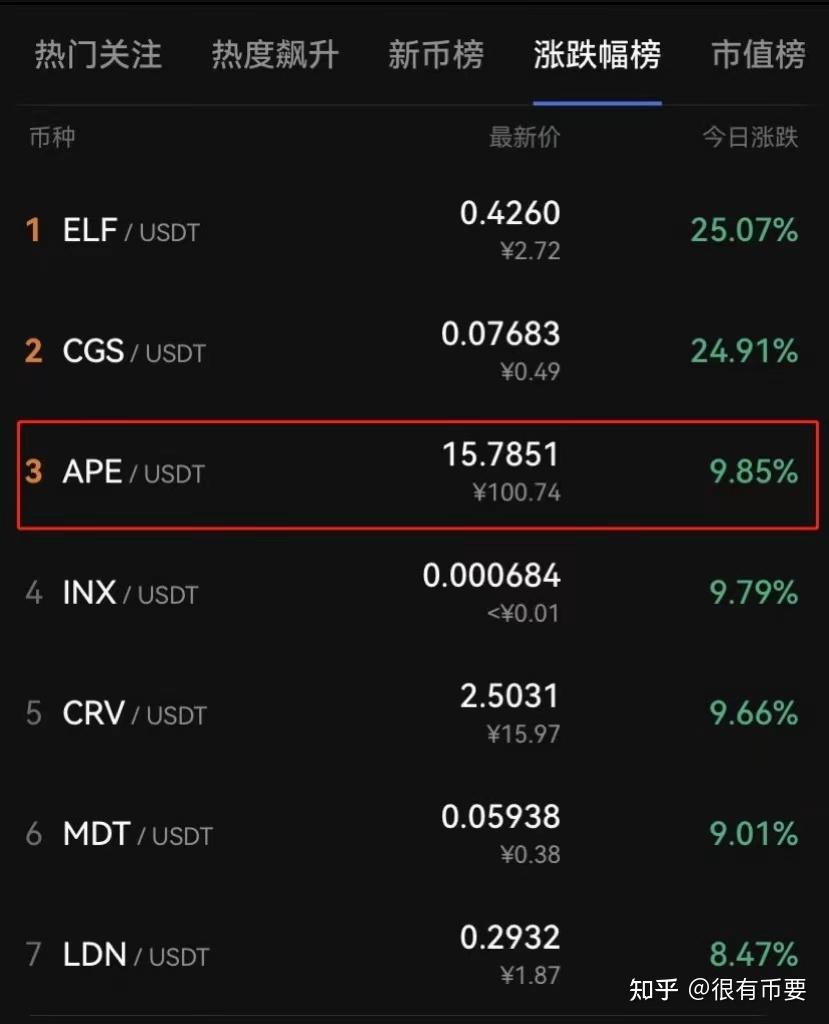The width and height of the screenshot is (829, 1024).
Task: Click the 币种 column header
Action: pyautogui.click(x=51, y=138)
